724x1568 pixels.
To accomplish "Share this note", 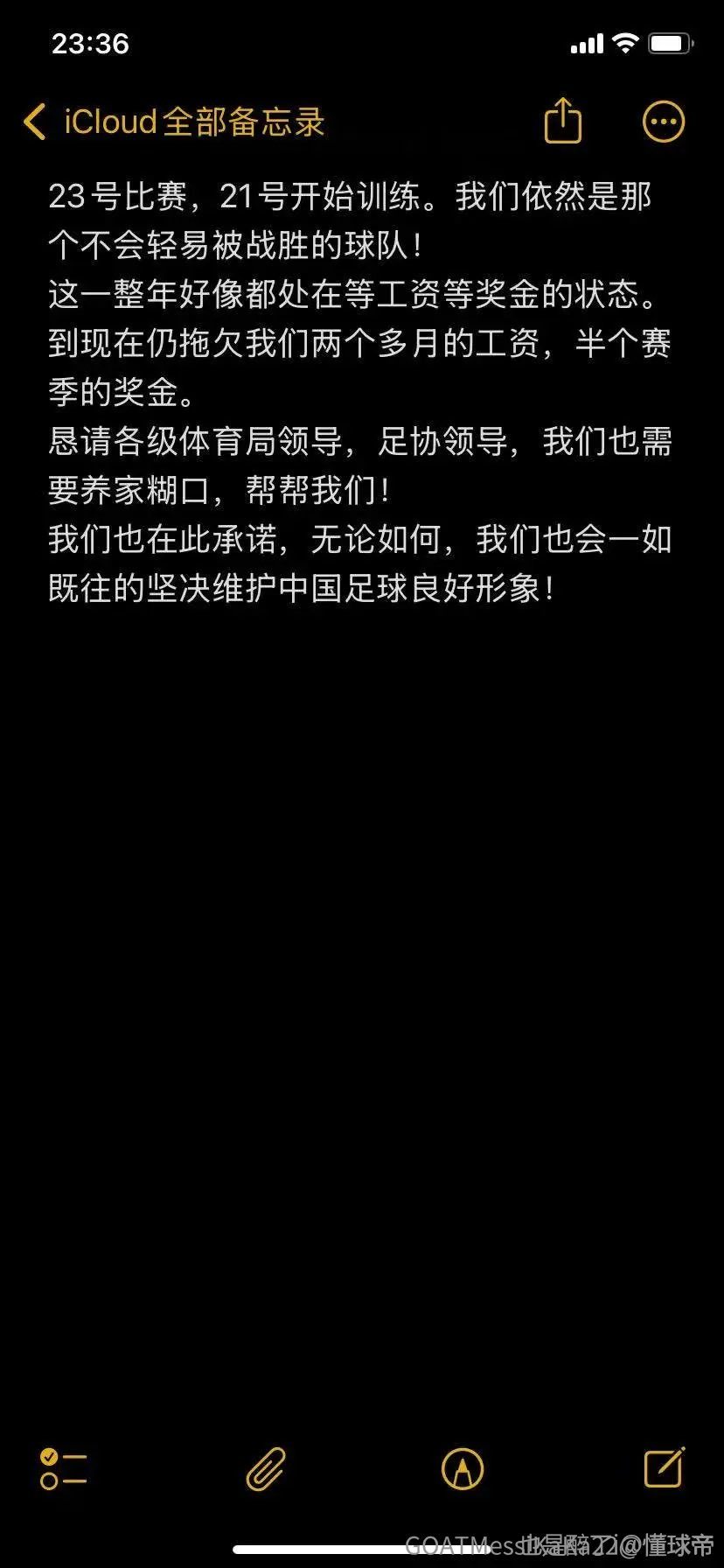I will [562, 120].
